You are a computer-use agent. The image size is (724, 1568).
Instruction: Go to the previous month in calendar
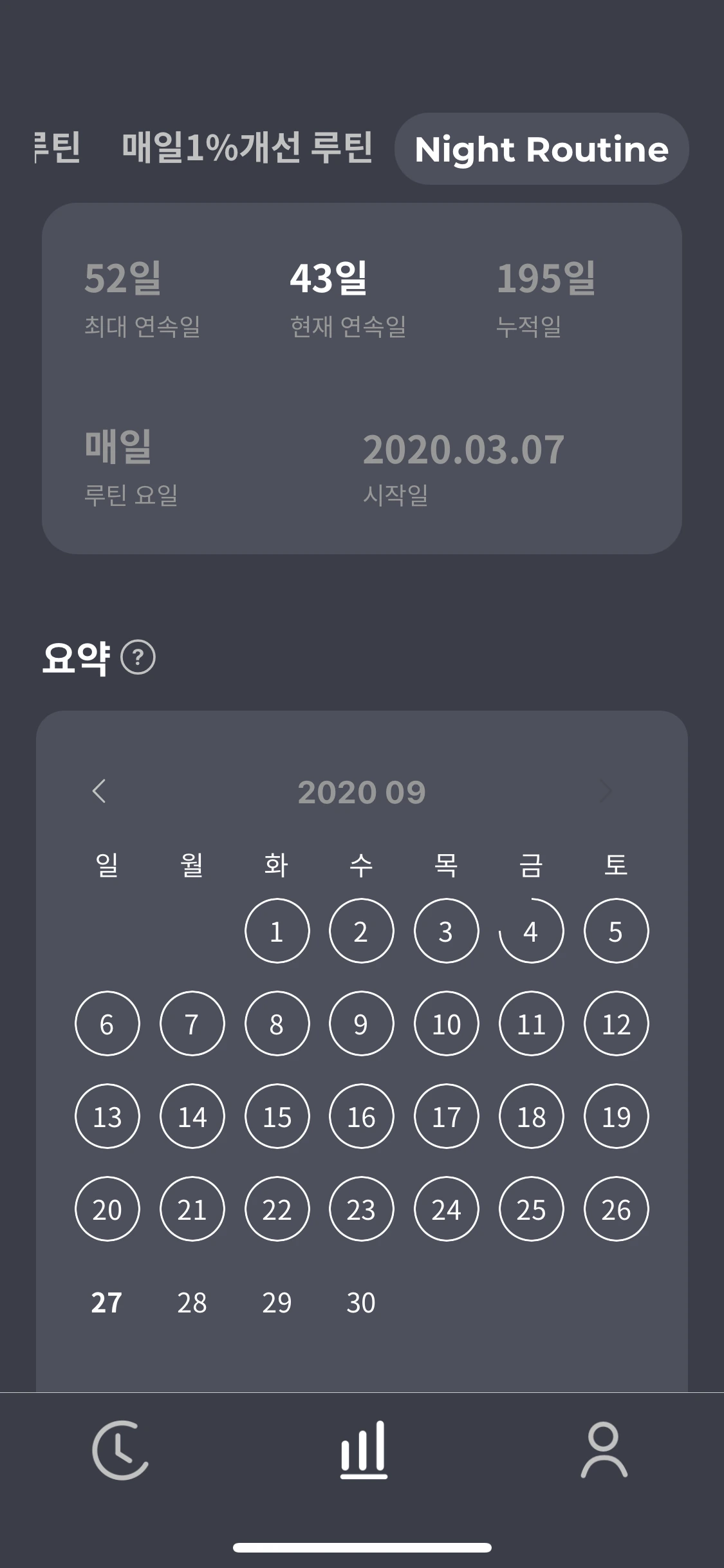(99, 791)
